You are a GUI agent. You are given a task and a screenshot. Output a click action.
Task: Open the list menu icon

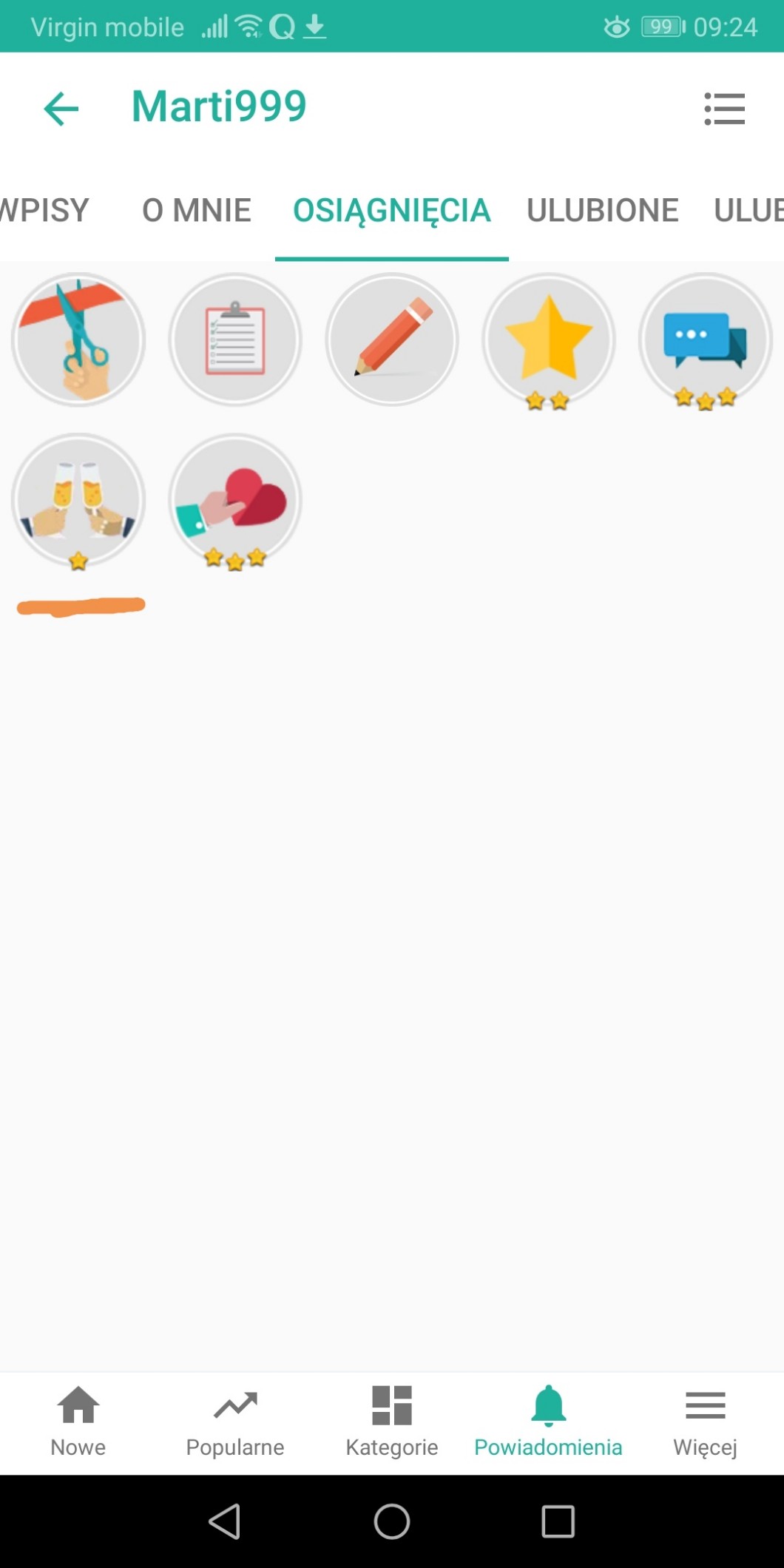click(724, 109)
